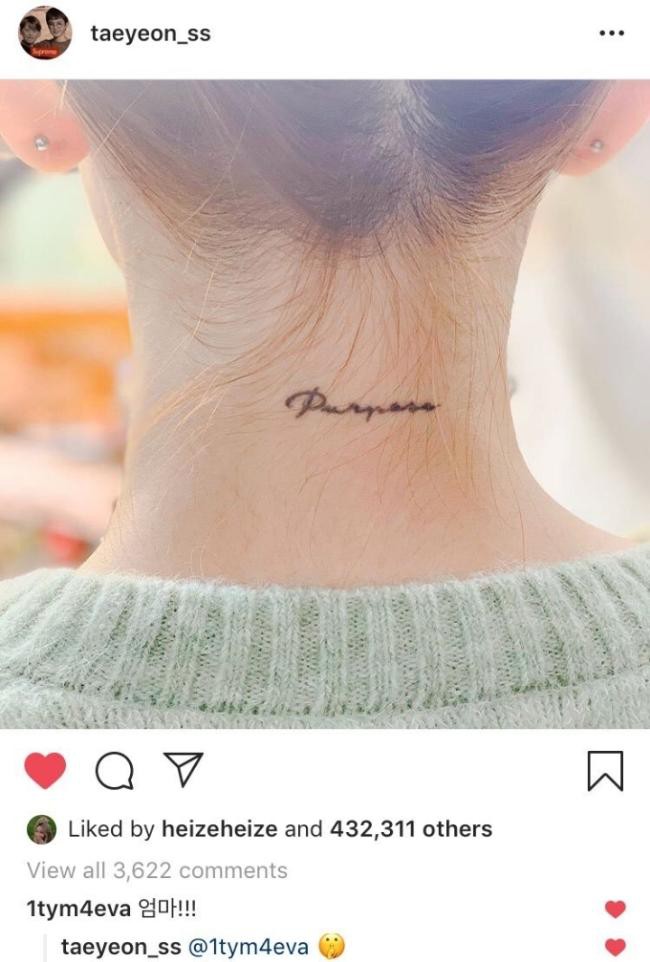This screenshot has width=650, height=962.
Task: Toggle like on taeyeon_ss's reply
Action: click(x=615, y=946)
